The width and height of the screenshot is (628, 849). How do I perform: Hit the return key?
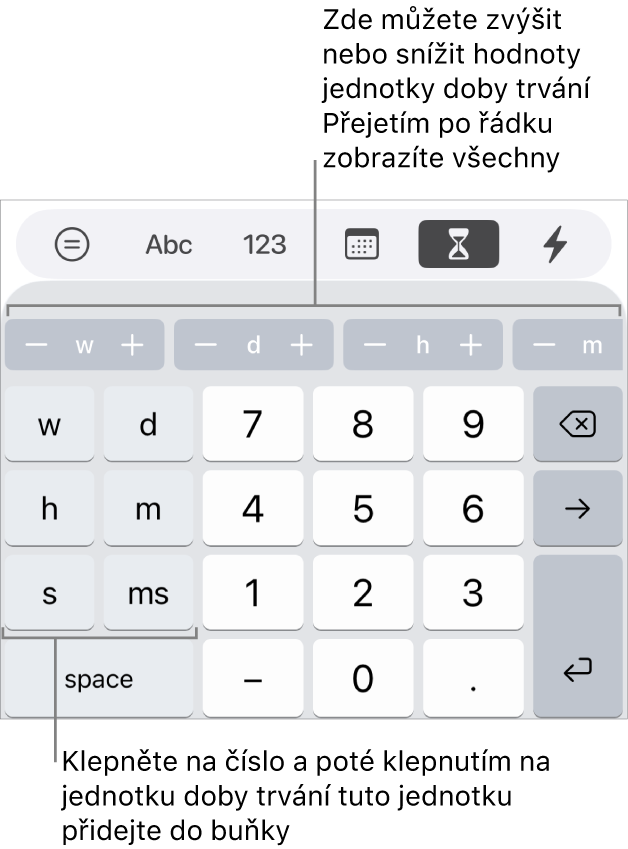pos(577,670)
